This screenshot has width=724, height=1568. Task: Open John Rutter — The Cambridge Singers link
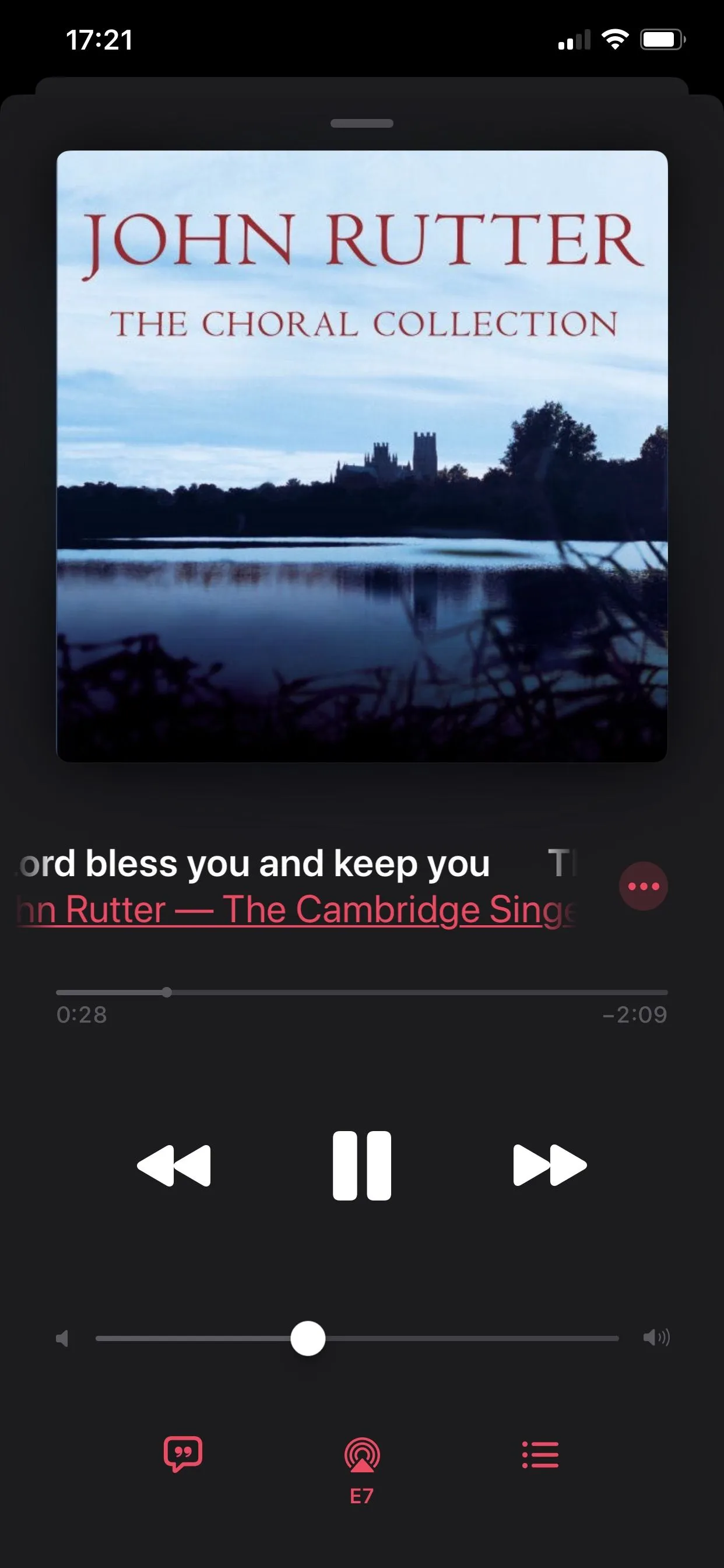click(296, 910)
